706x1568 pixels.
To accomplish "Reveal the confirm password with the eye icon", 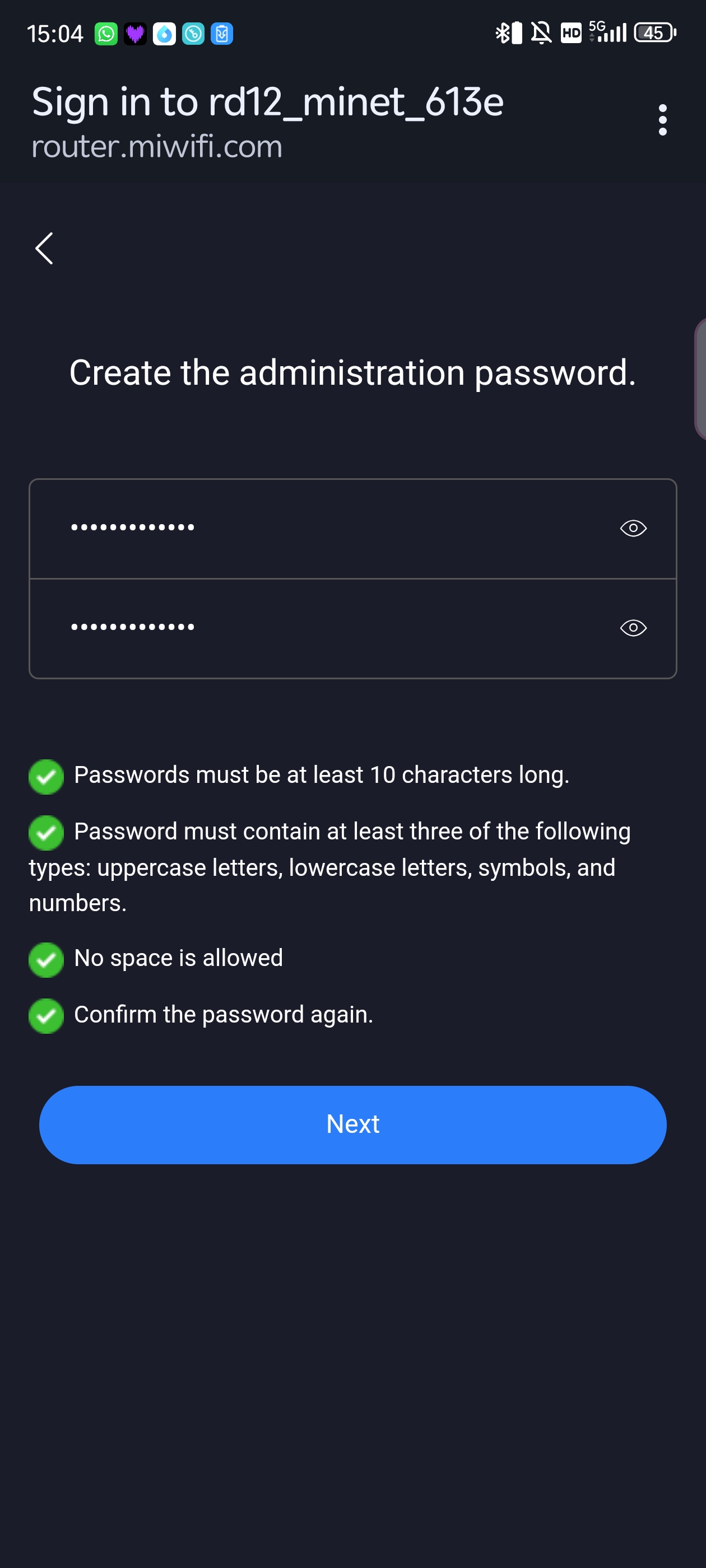I will [x=633, y=628].
